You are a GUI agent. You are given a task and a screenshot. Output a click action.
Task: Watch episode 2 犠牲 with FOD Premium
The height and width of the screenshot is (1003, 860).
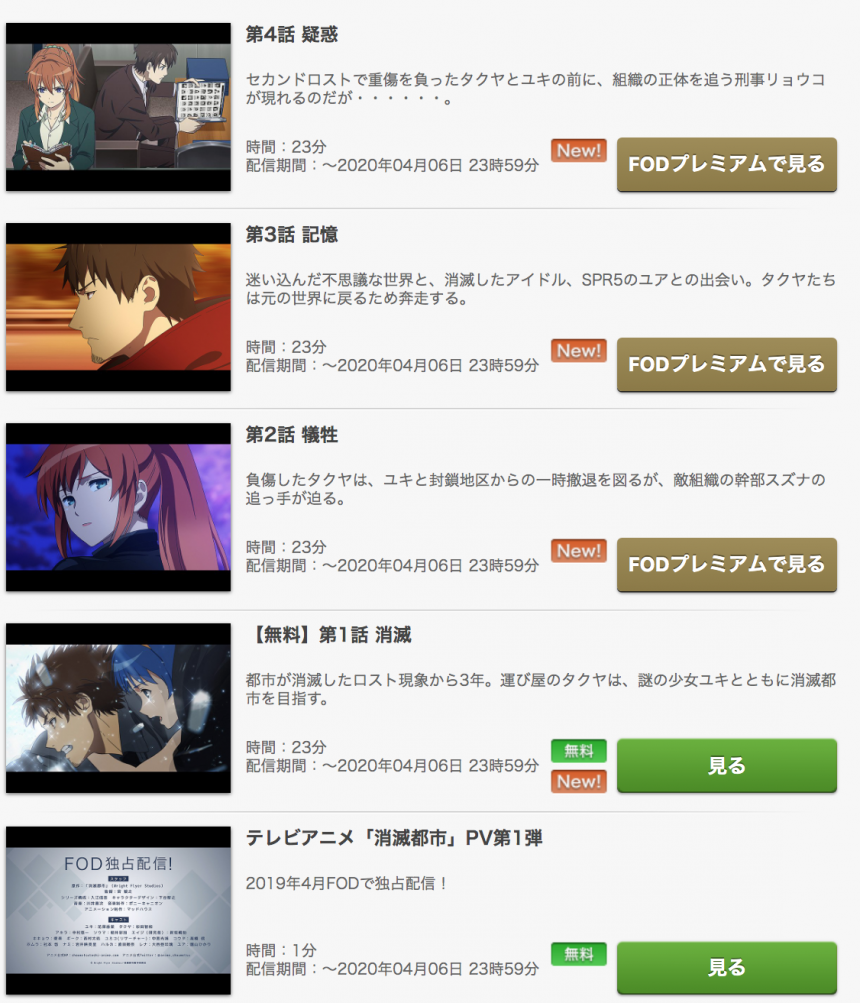726,564
